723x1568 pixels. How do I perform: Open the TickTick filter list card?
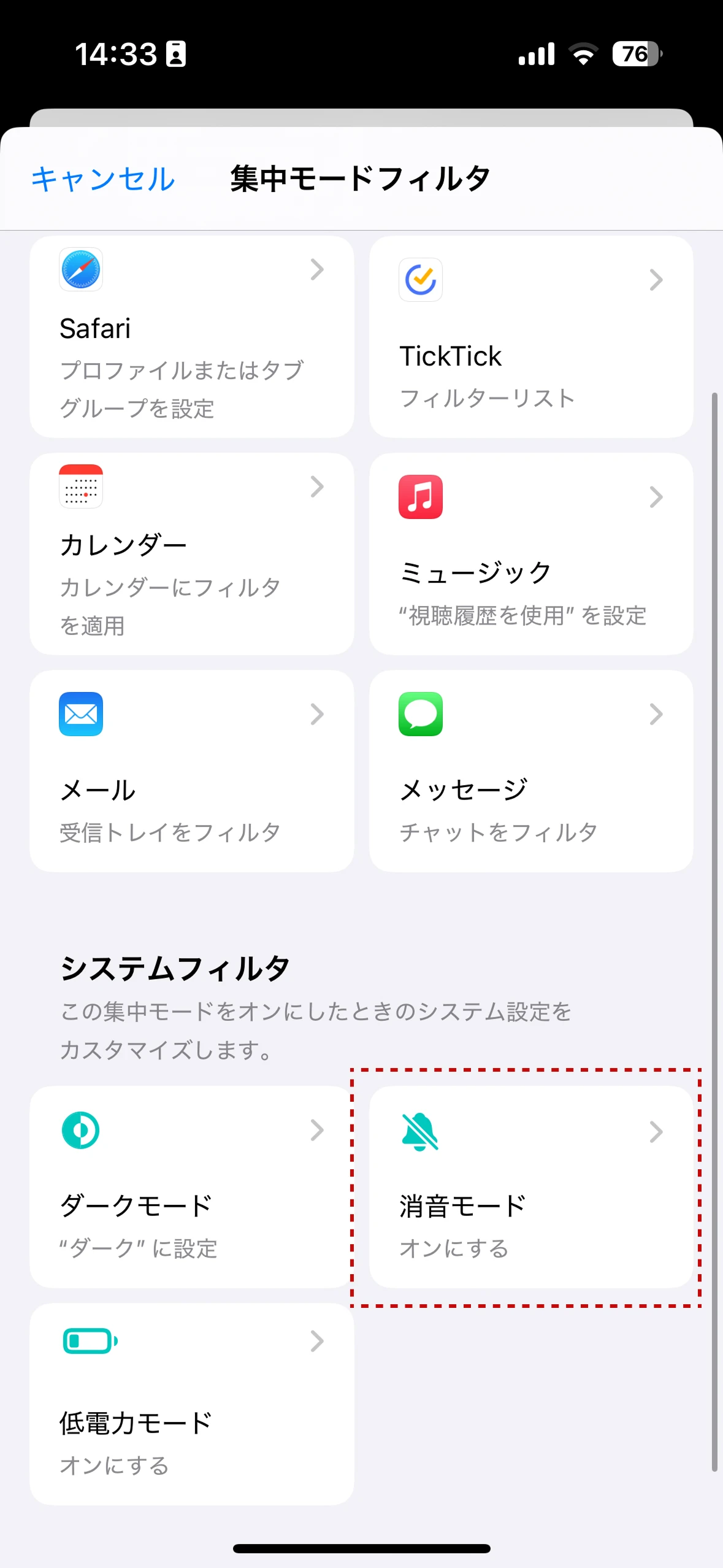[531, 337]
